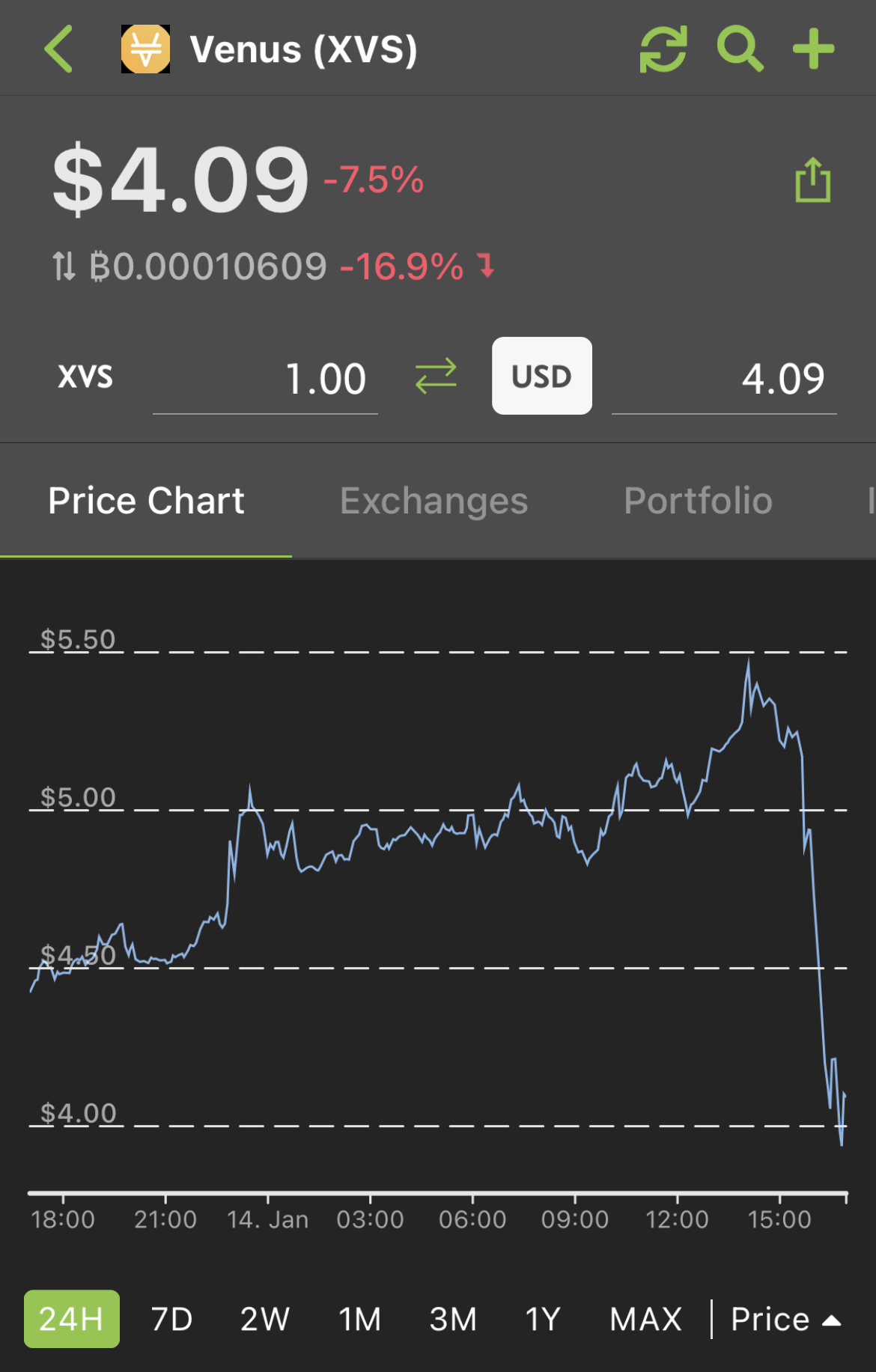Click the Venus coin logo
Screen dimensions: 876x1372
pos(147,49)
